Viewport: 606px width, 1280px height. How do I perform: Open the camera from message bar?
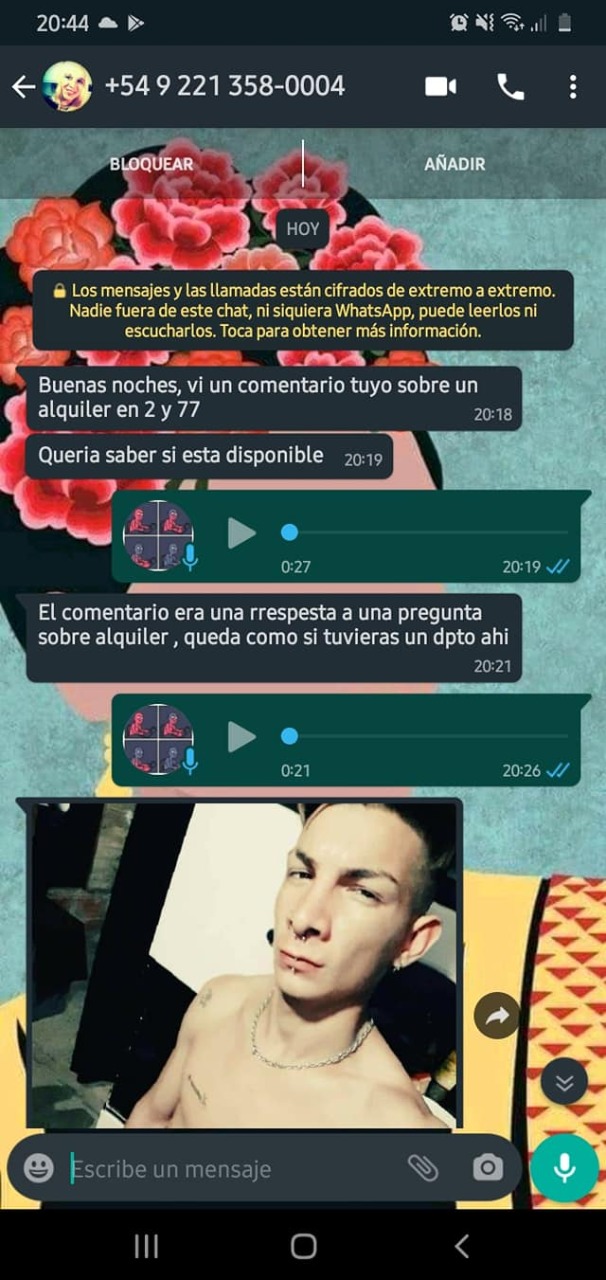tap(488, 1168)
